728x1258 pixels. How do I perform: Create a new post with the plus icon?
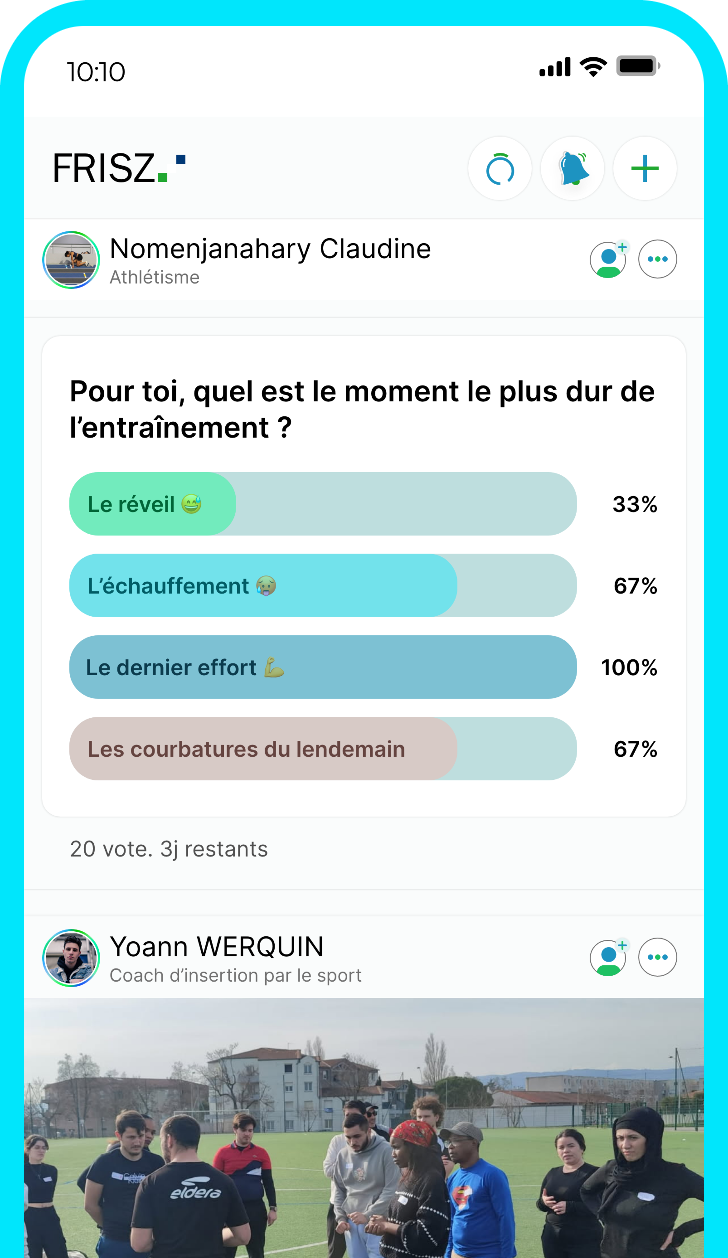pyautogui.click(x=645, y=169)
